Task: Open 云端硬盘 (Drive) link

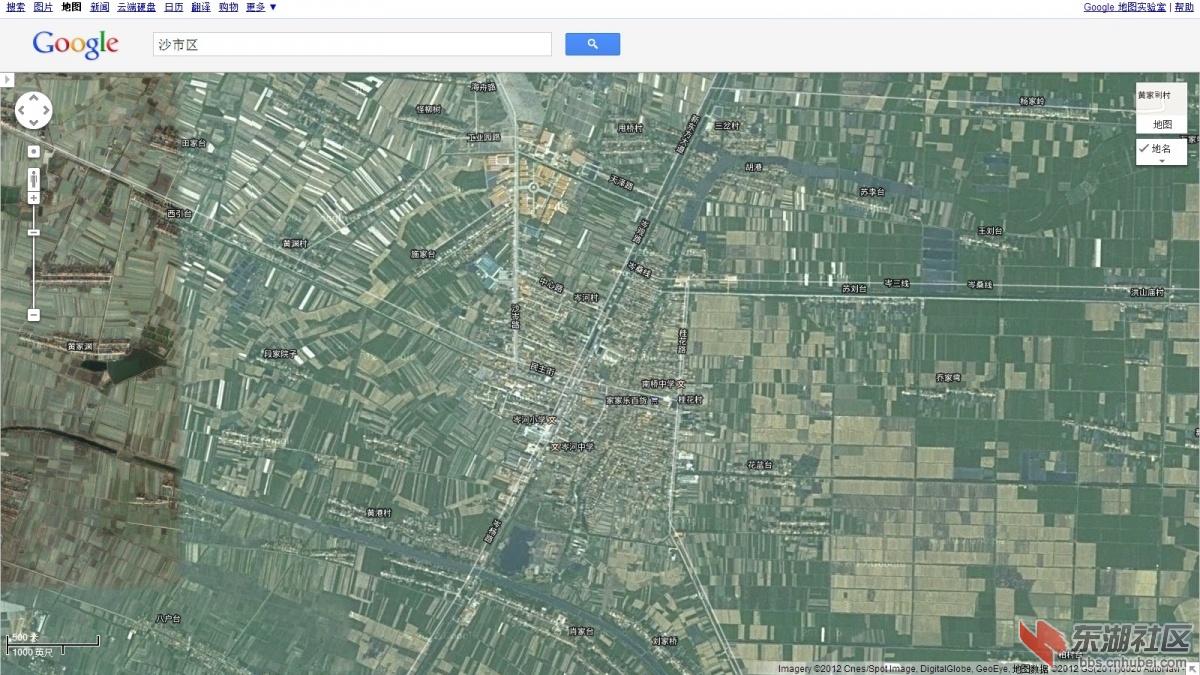Action: pyautogui.click(x=136, y=7)
